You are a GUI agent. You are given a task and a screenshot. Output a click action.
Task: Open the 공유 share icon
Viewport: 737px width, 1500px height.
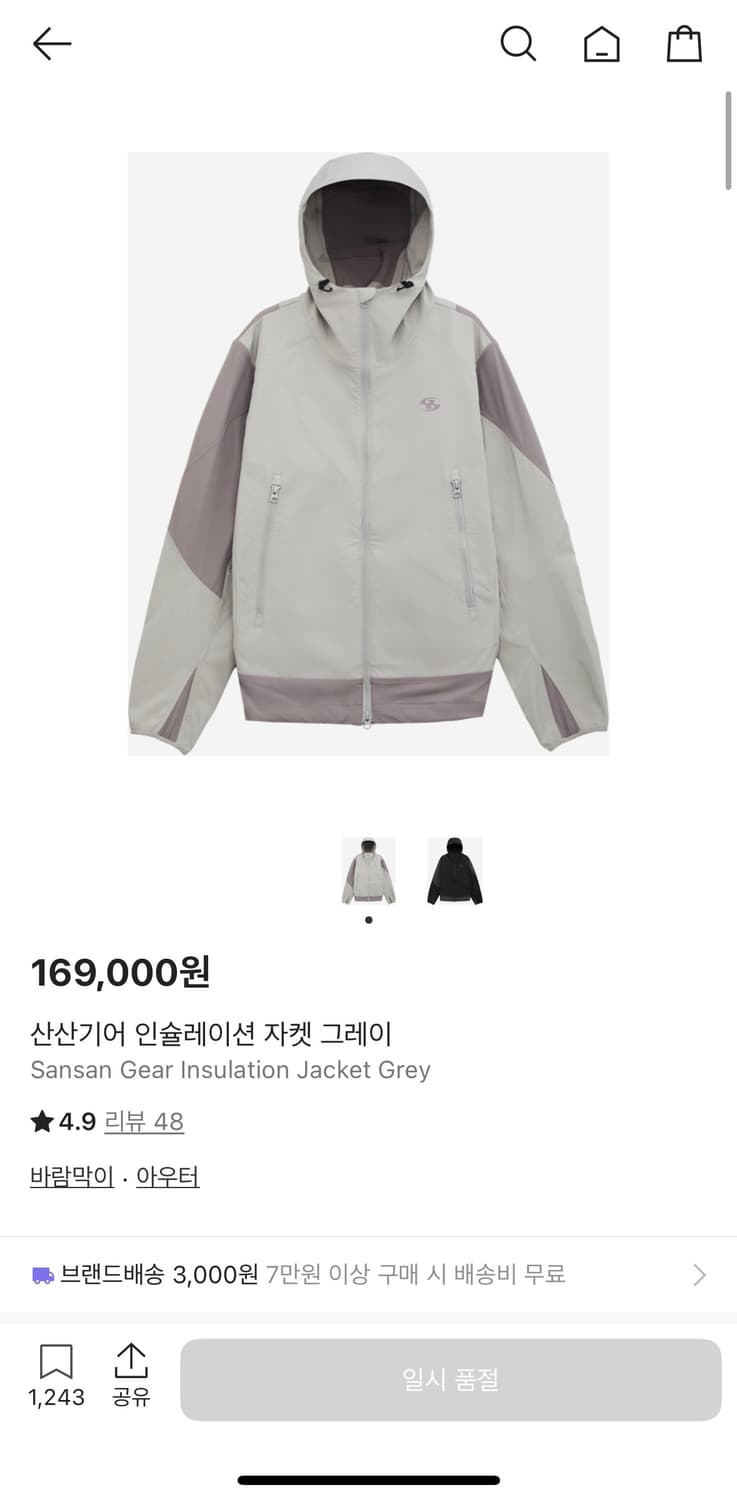click(x=131, y=1360)
